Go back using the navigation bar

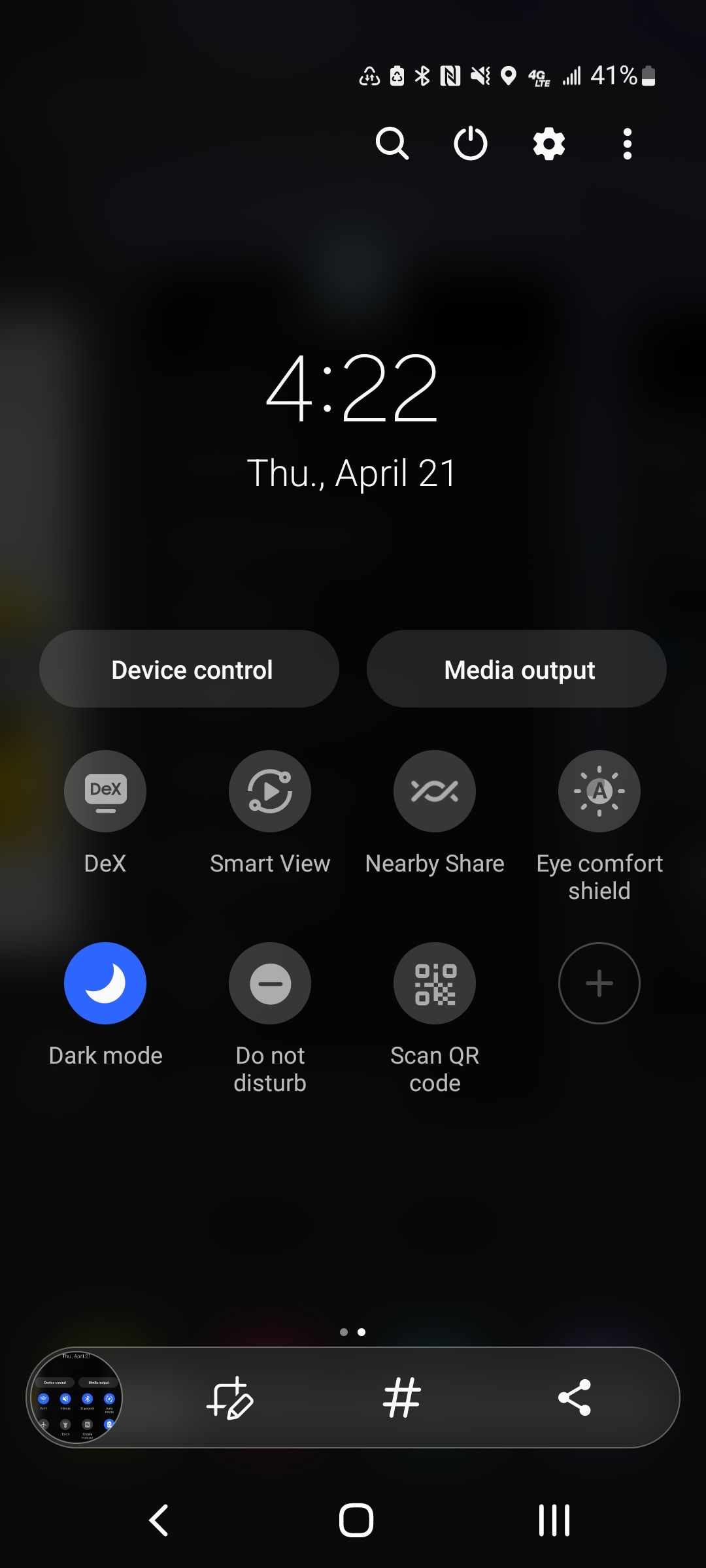pyautogui.click(x=159, y=1520)
